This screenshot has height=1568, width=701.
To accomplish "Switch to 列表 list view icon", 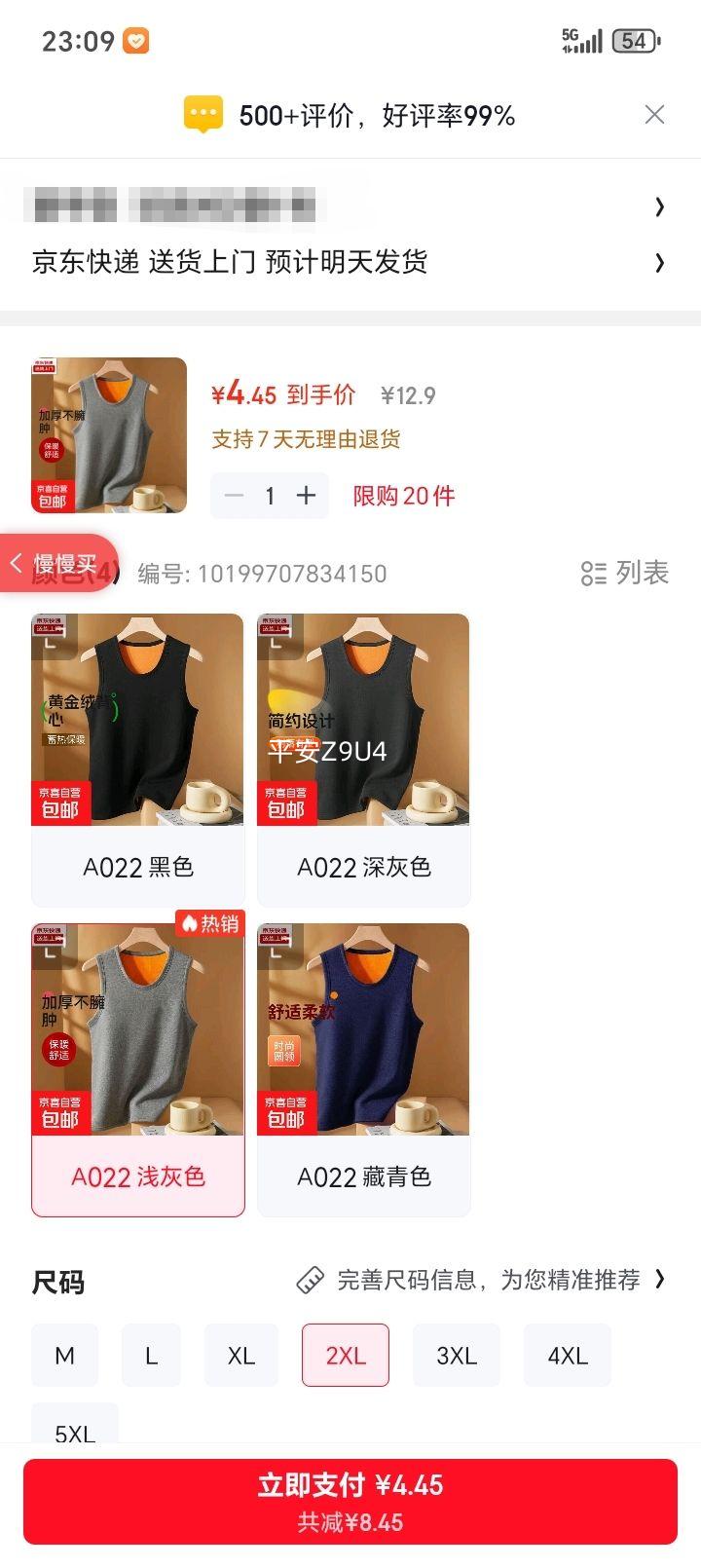I will point(596,574).
